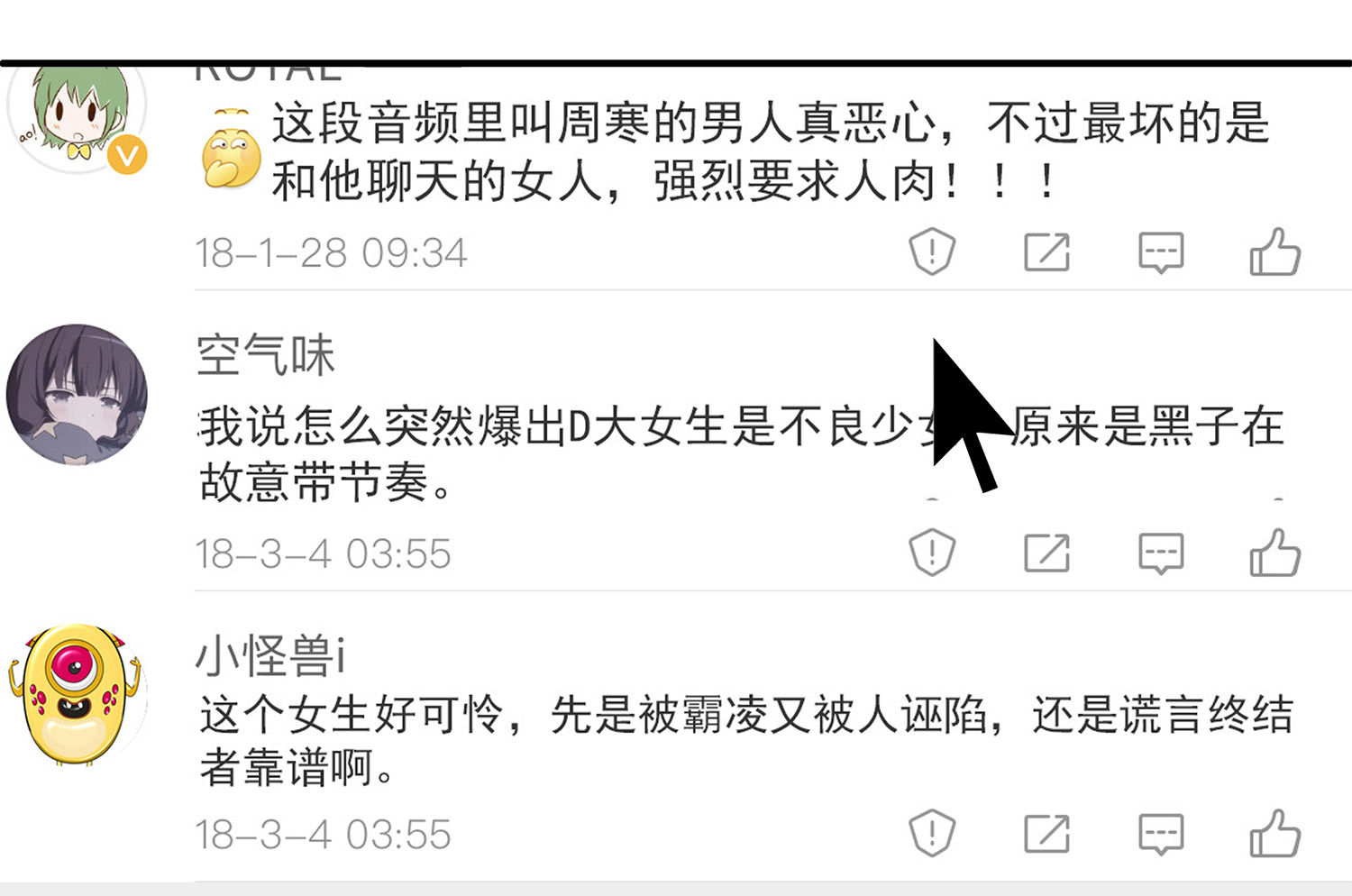Share 空气味's comment
1352x896 pixels.
click(1046, 553)
